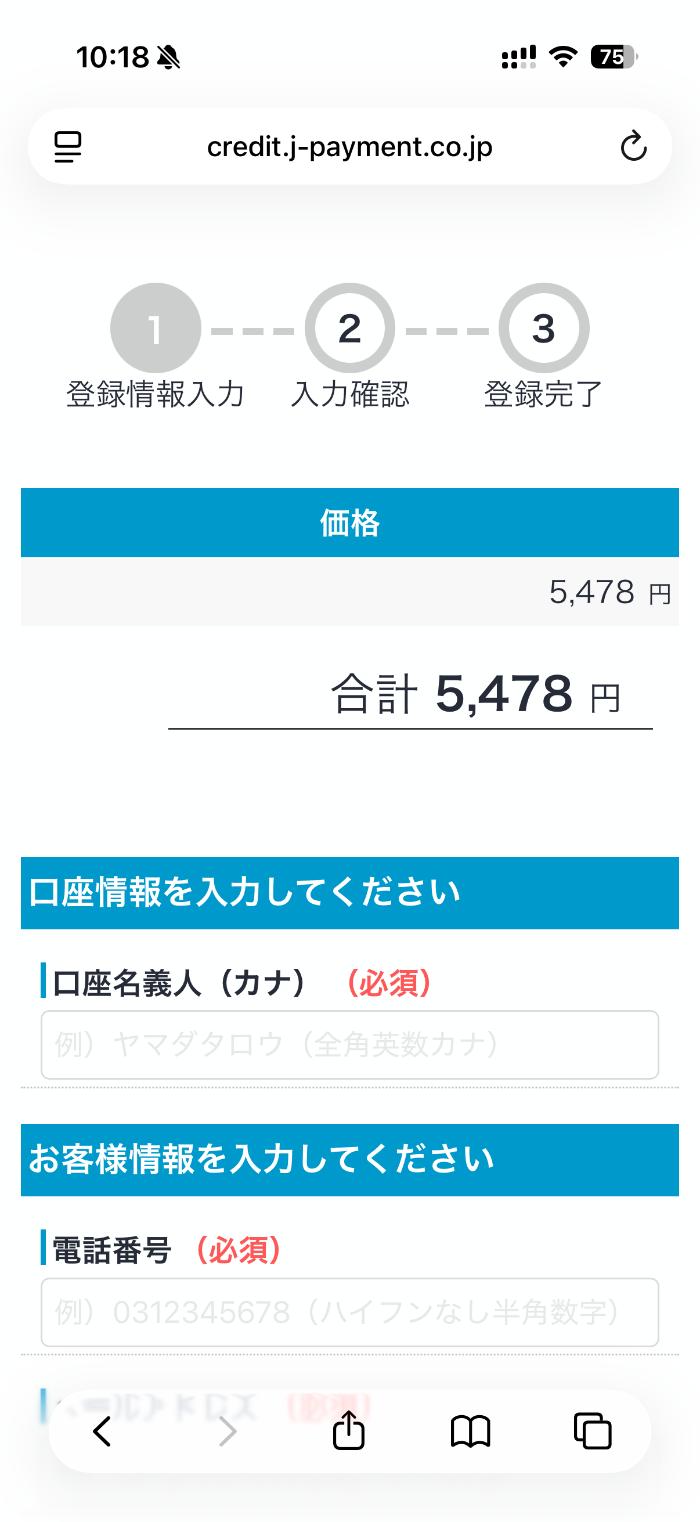This screenshot has height=1522, width=700.
Task: Tap the 口座名義人（カナ） input field
Action: tap(349, 1045)
